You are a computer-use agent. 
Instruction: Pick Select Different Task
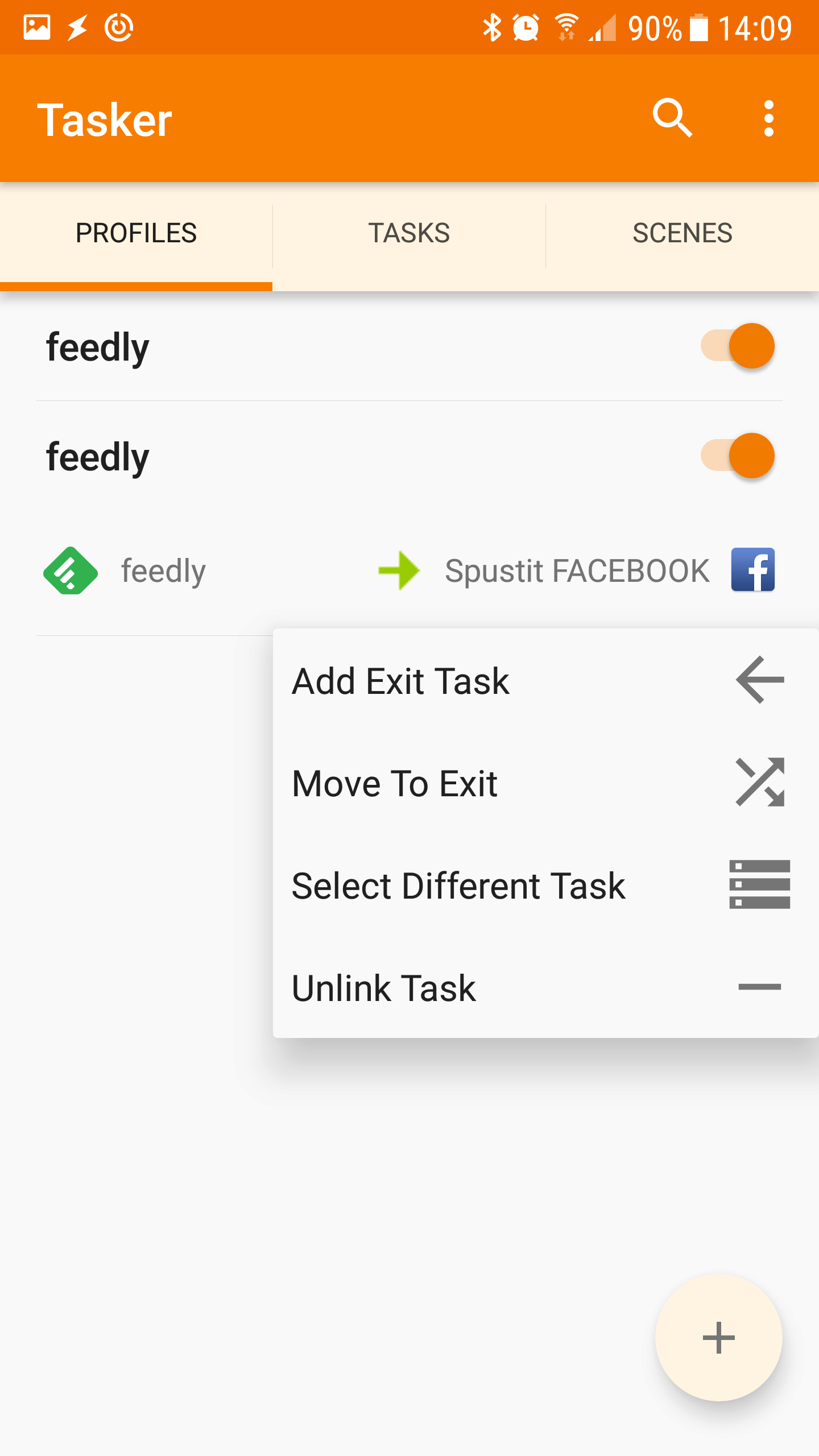pos(546,885)
